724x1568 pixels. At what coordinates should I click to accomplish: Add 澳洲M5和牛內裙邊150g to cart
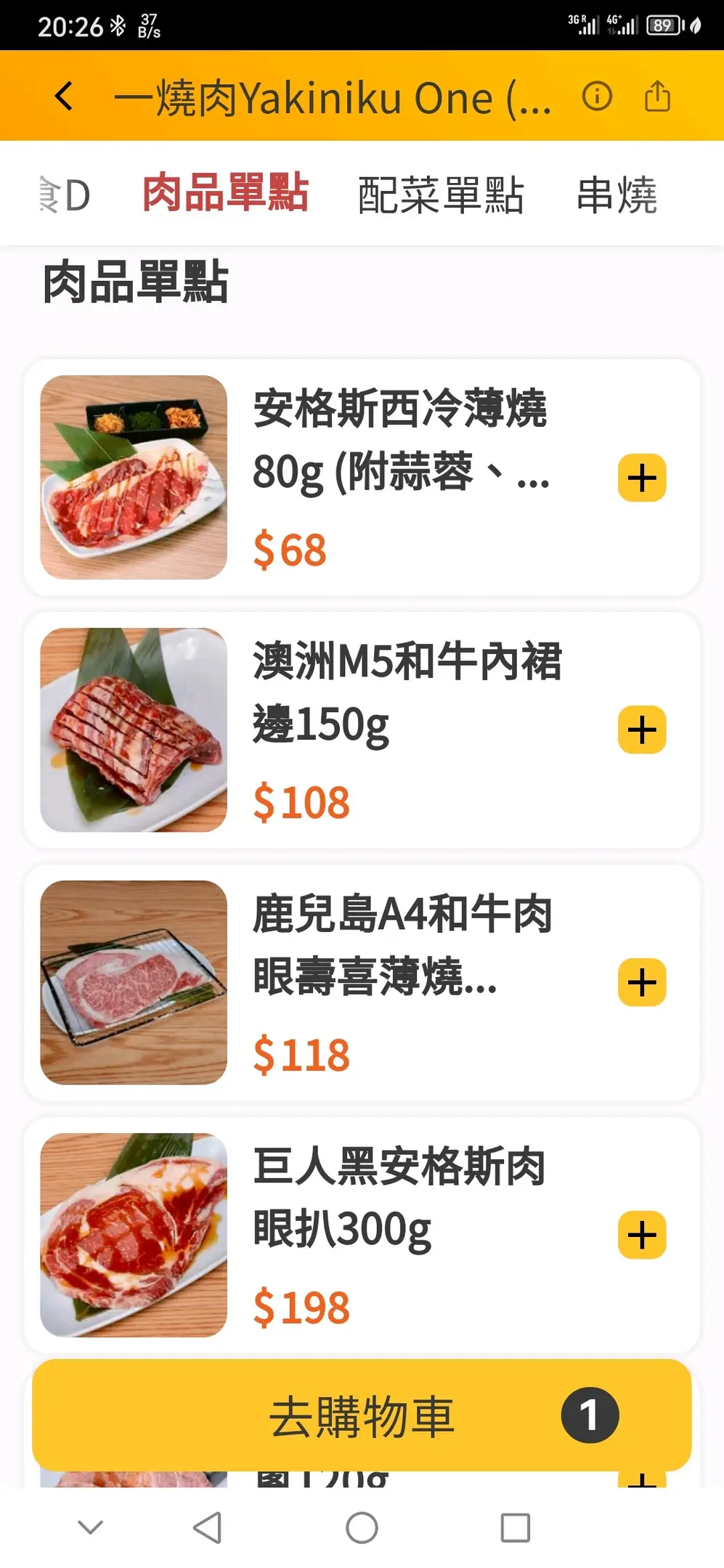pyautogui.click(x=642, y=730)
